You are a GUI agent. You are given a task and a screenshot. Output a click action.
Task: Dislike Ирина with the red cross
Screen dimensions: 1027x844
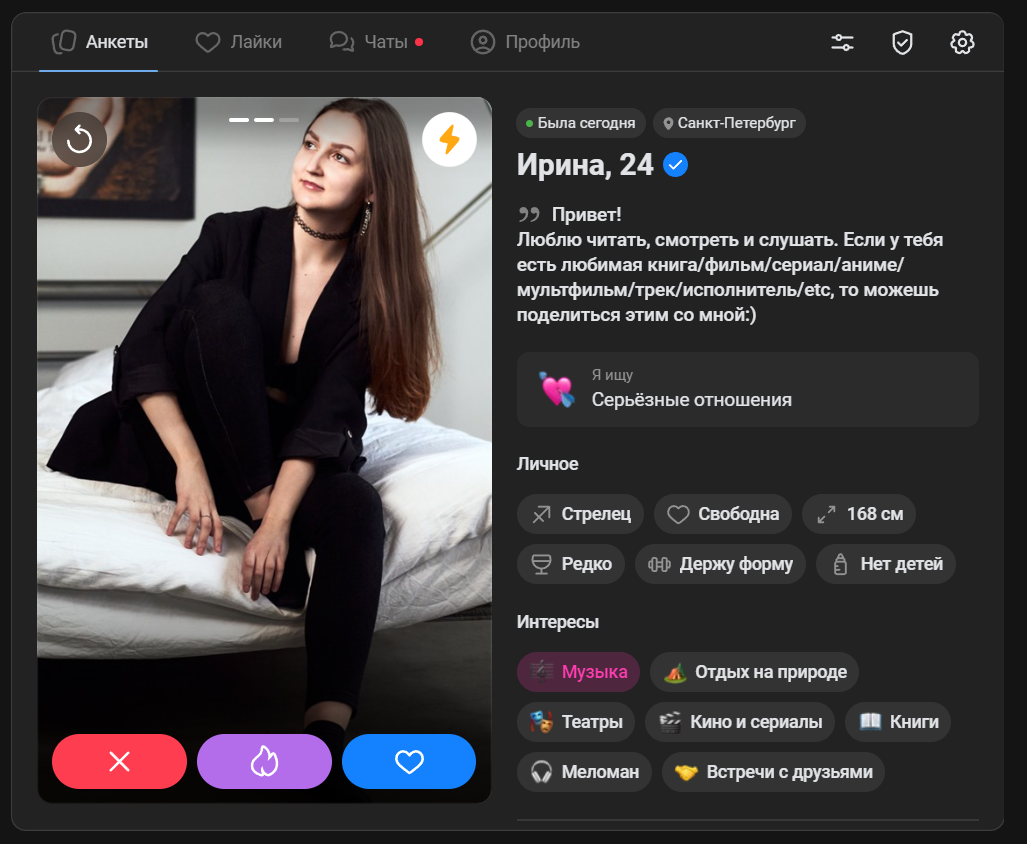click(119, 762)
